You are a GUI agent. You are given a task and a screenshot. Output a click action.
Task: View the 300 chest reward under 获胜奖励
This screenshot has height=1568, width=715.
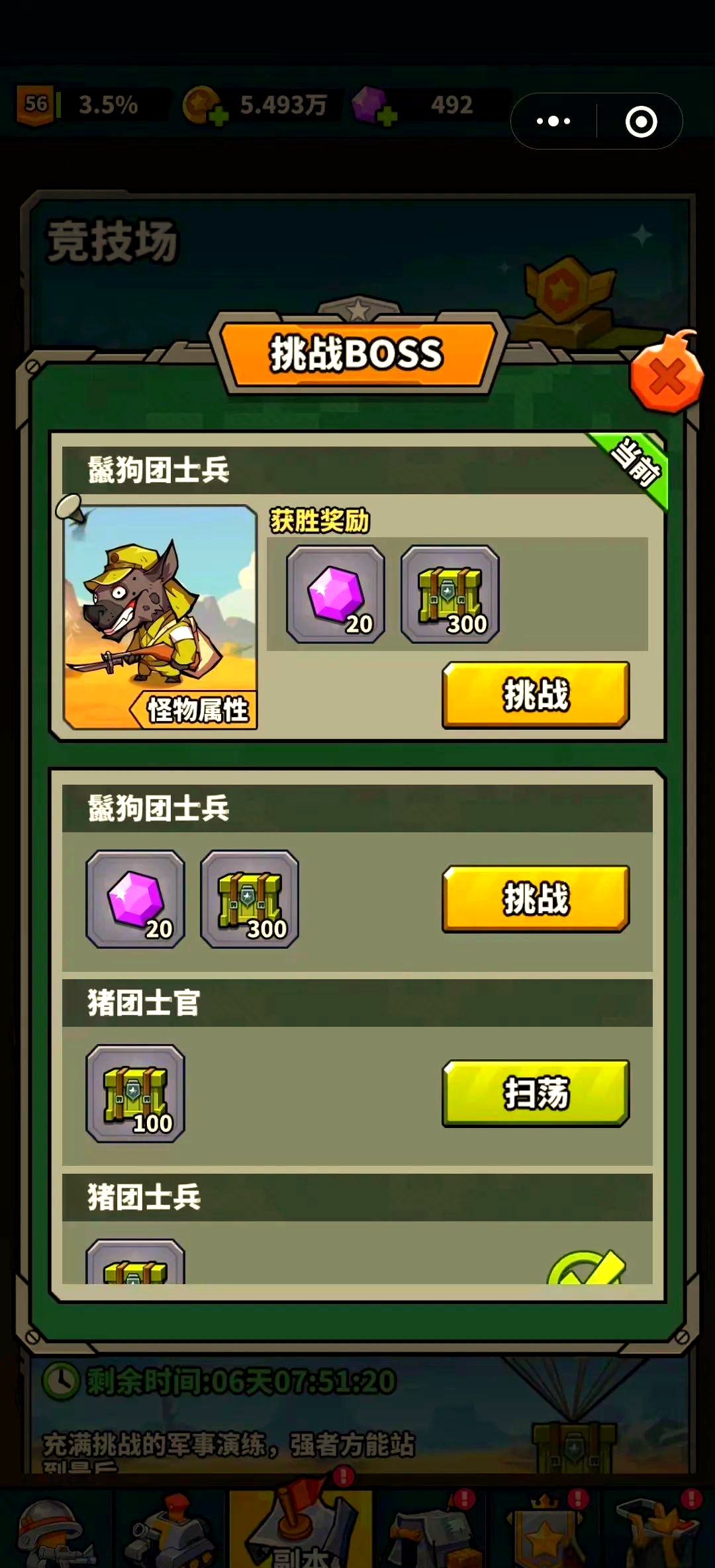pyautogui.click(x=450, y=593)
